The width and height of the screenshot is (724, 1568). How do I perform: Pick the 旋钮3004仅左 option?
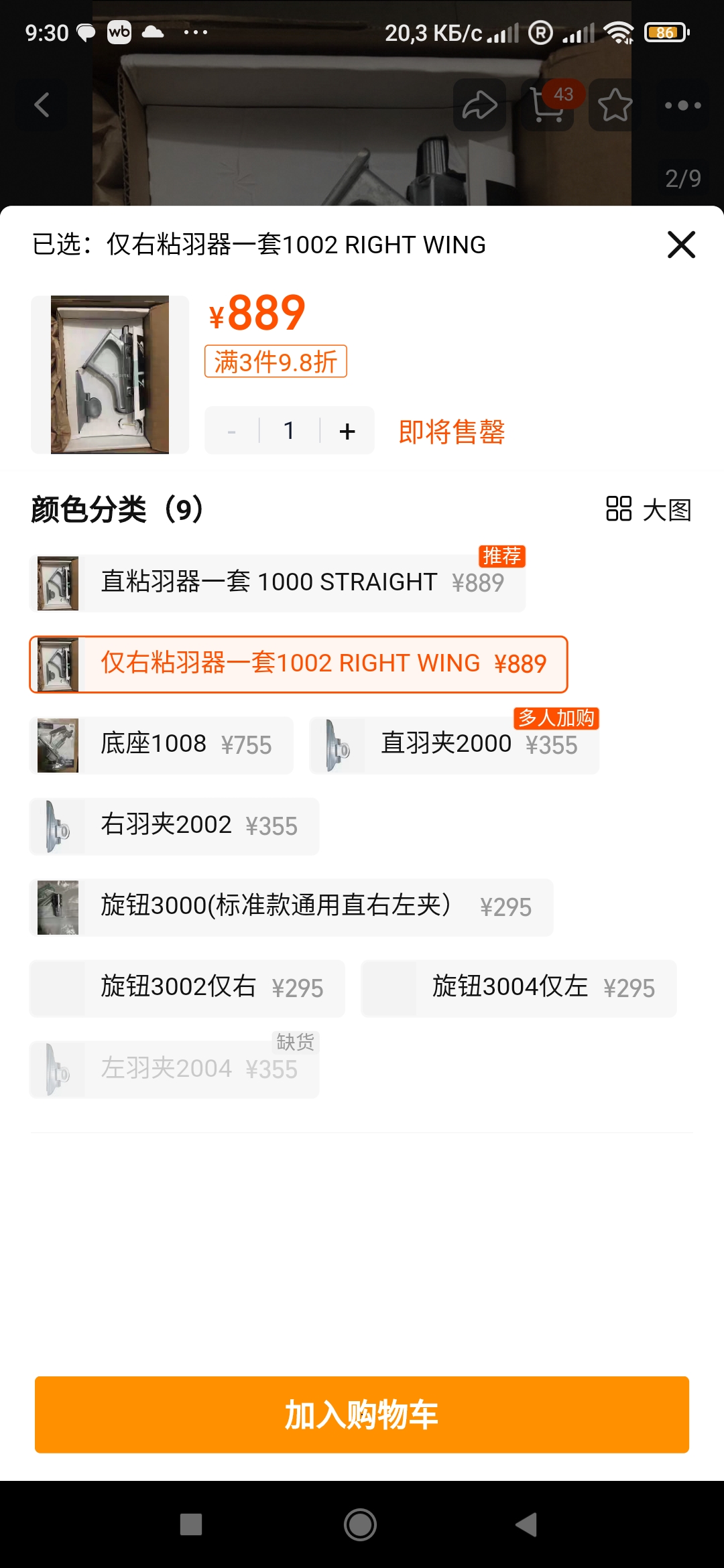click(519, 988)
